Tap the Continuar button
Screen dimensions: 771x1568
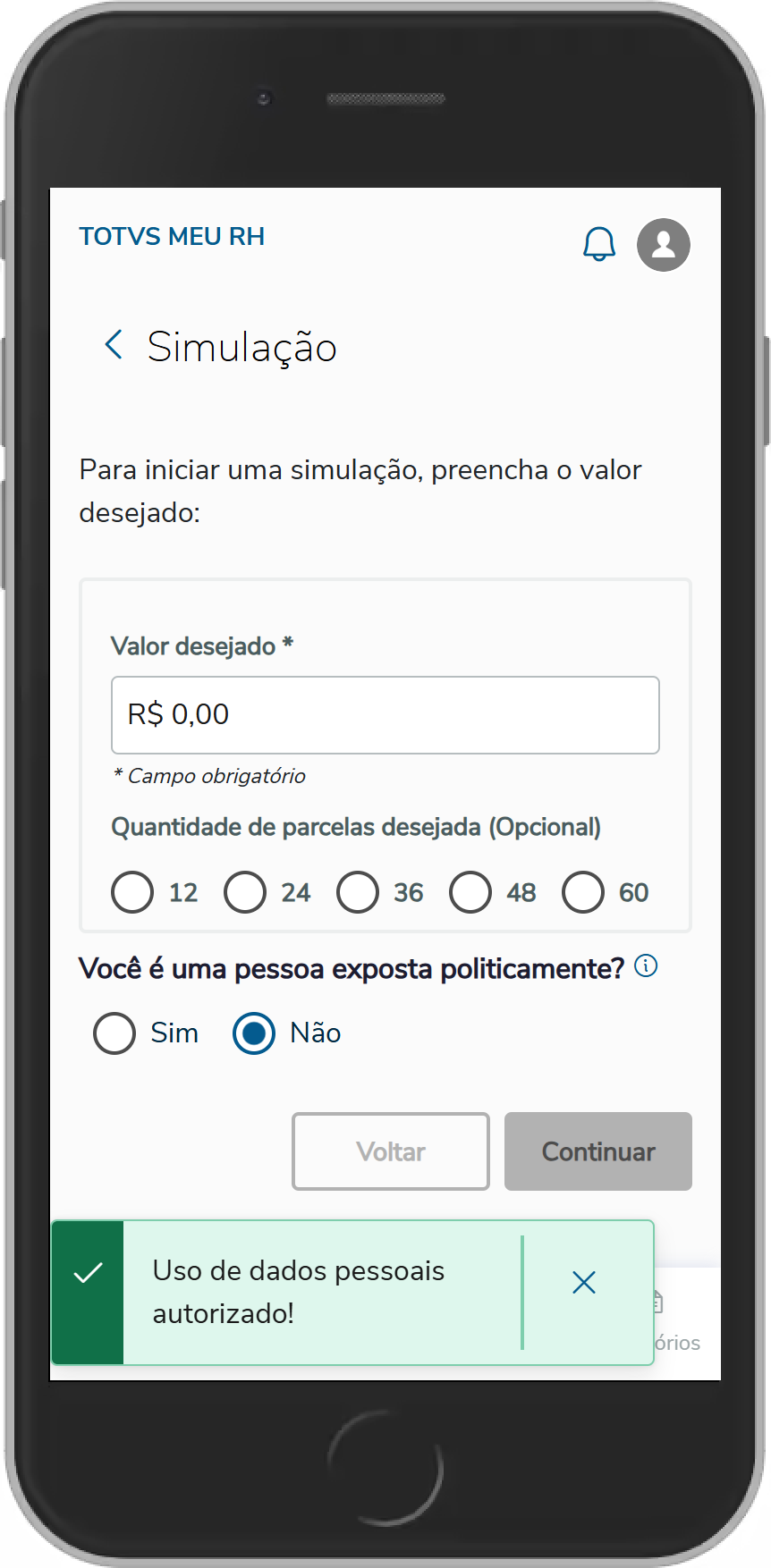coord(598,1151)
